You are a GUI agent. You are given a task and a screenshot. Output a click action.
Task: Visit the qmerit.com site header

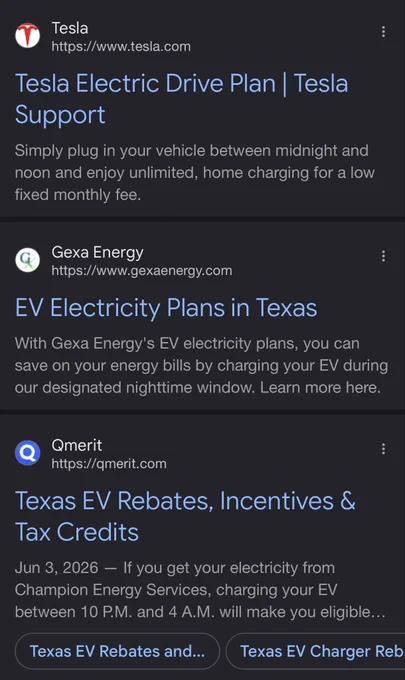(91, 454)
